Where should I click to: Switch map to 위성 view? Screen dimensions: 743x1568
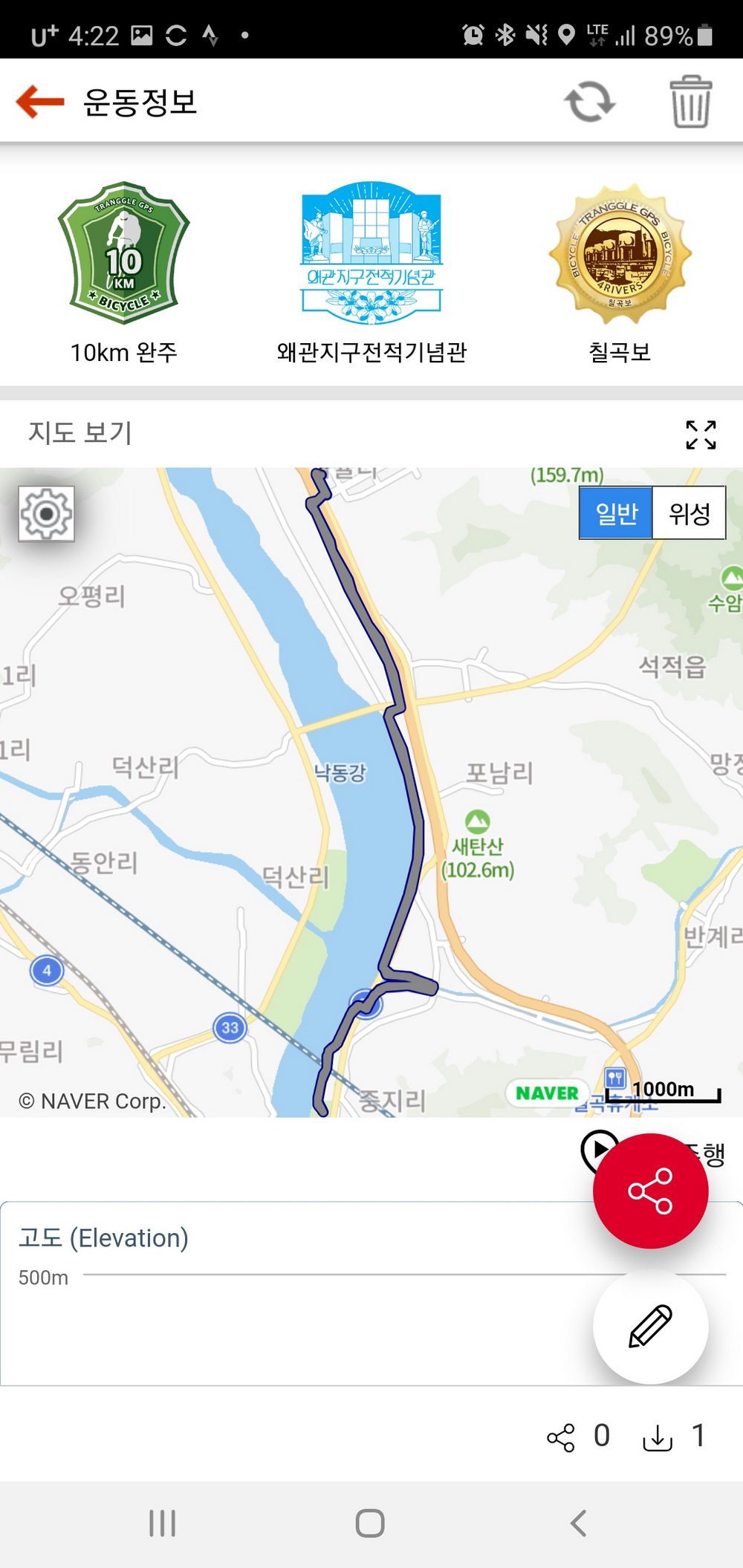tap(689, 513)
